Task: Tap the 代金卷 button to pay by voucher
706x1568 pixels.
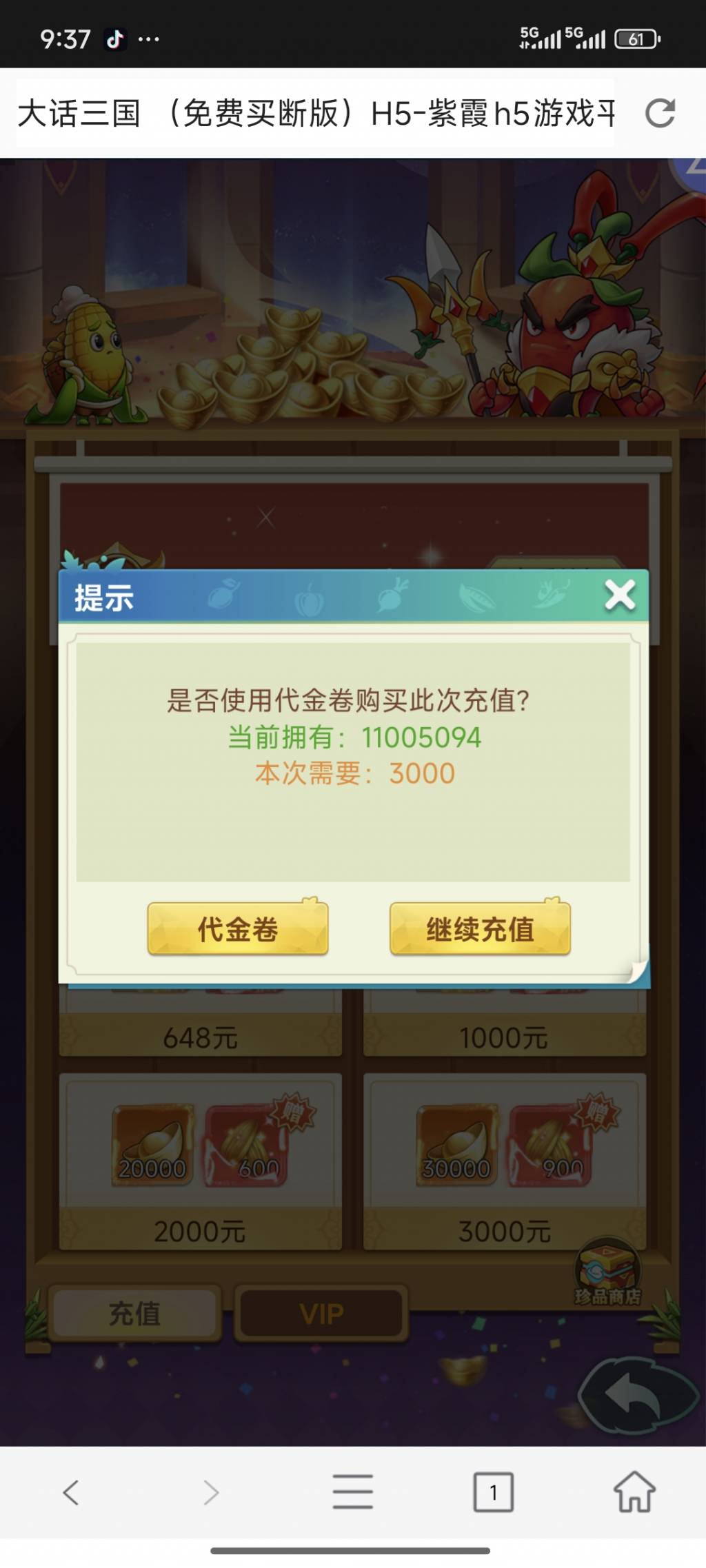Action: [238, 929]
